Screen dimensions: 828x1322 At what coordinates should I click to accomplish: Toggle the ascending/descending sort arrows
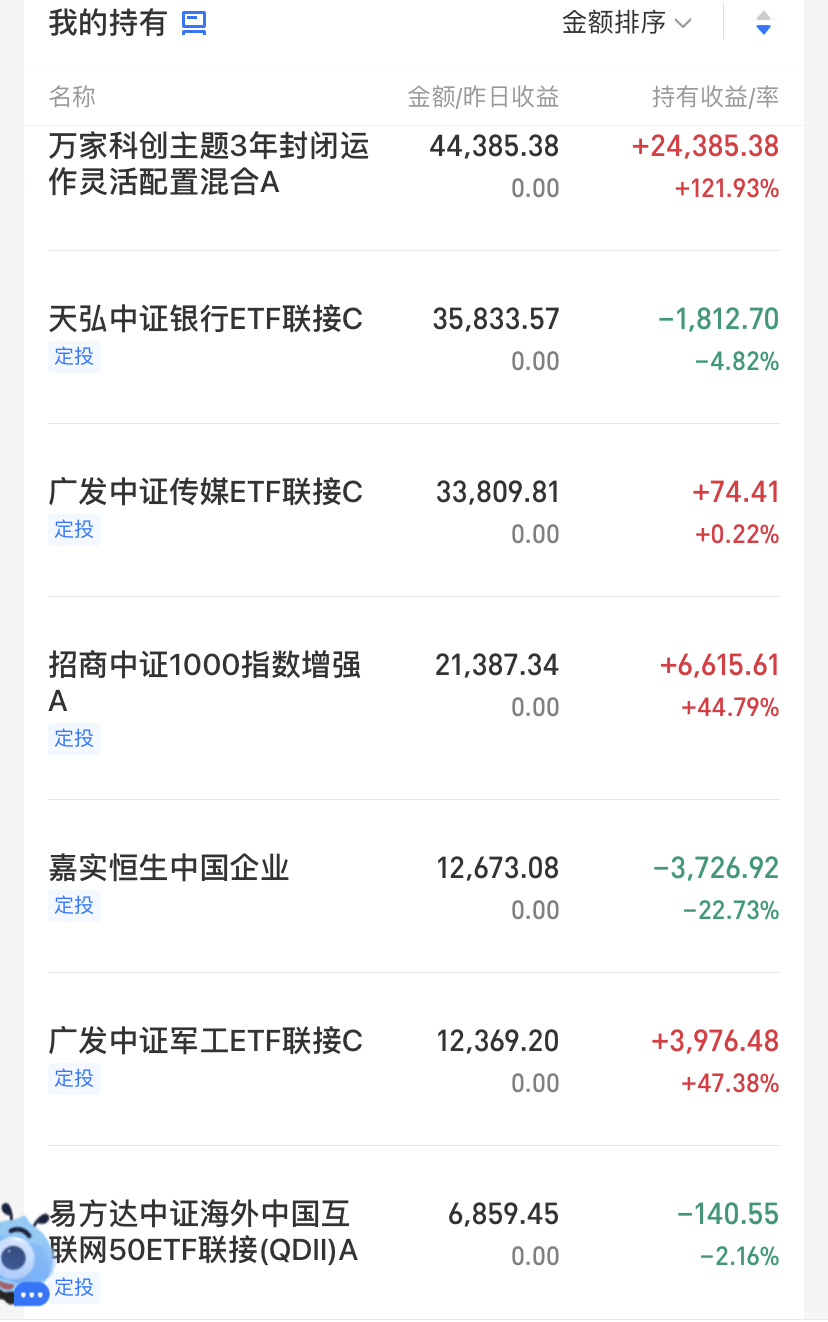(x=763, y=23)
